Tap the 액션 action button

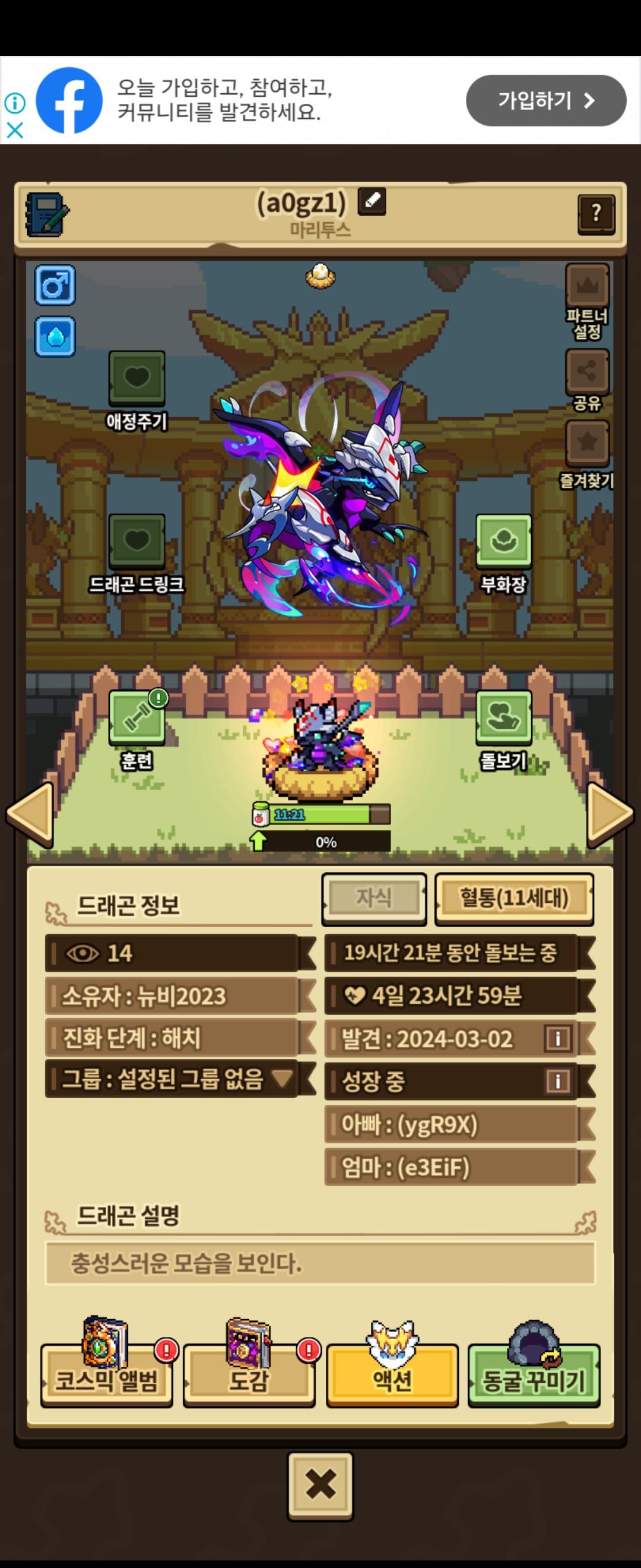tap(392, 1379)
